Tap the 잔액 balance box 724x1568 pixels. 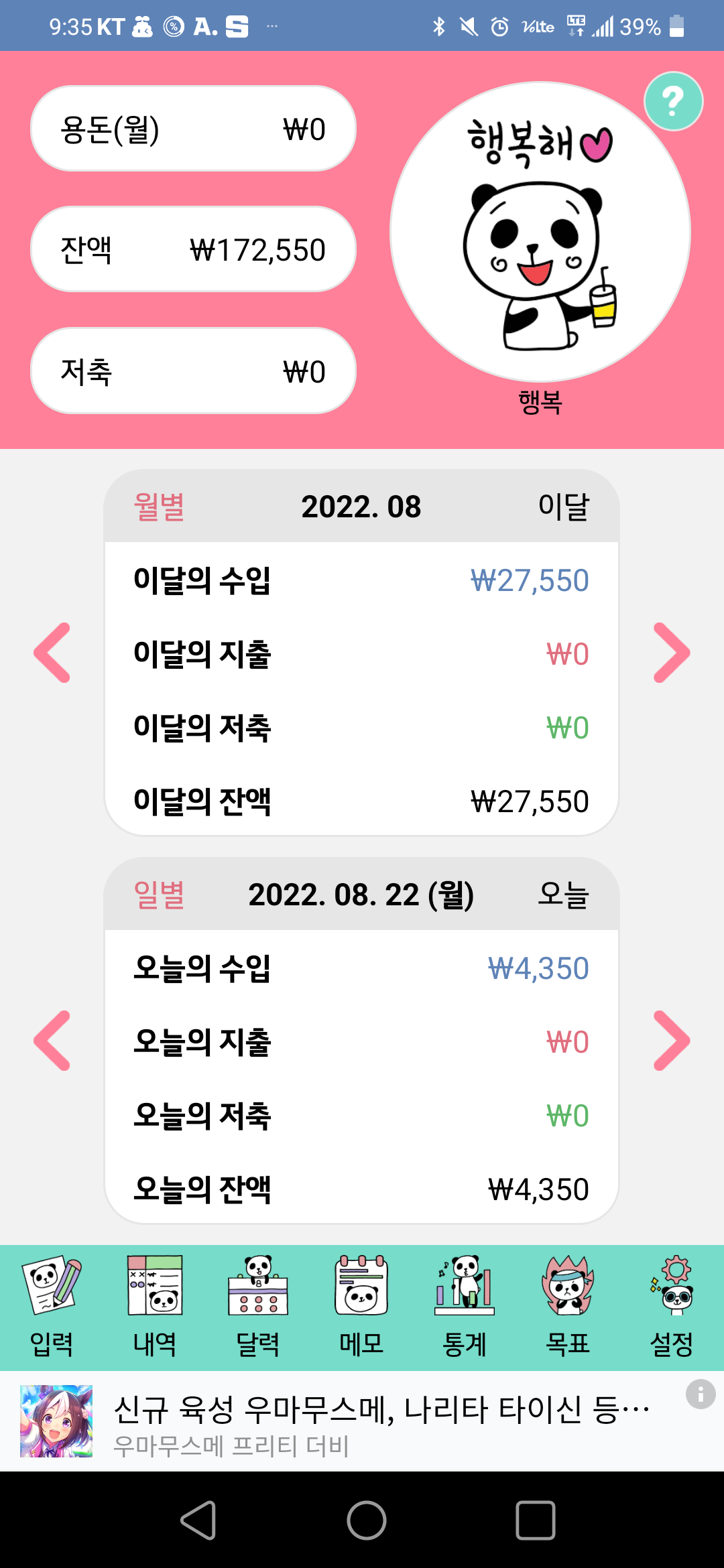(x=193, y=249)
